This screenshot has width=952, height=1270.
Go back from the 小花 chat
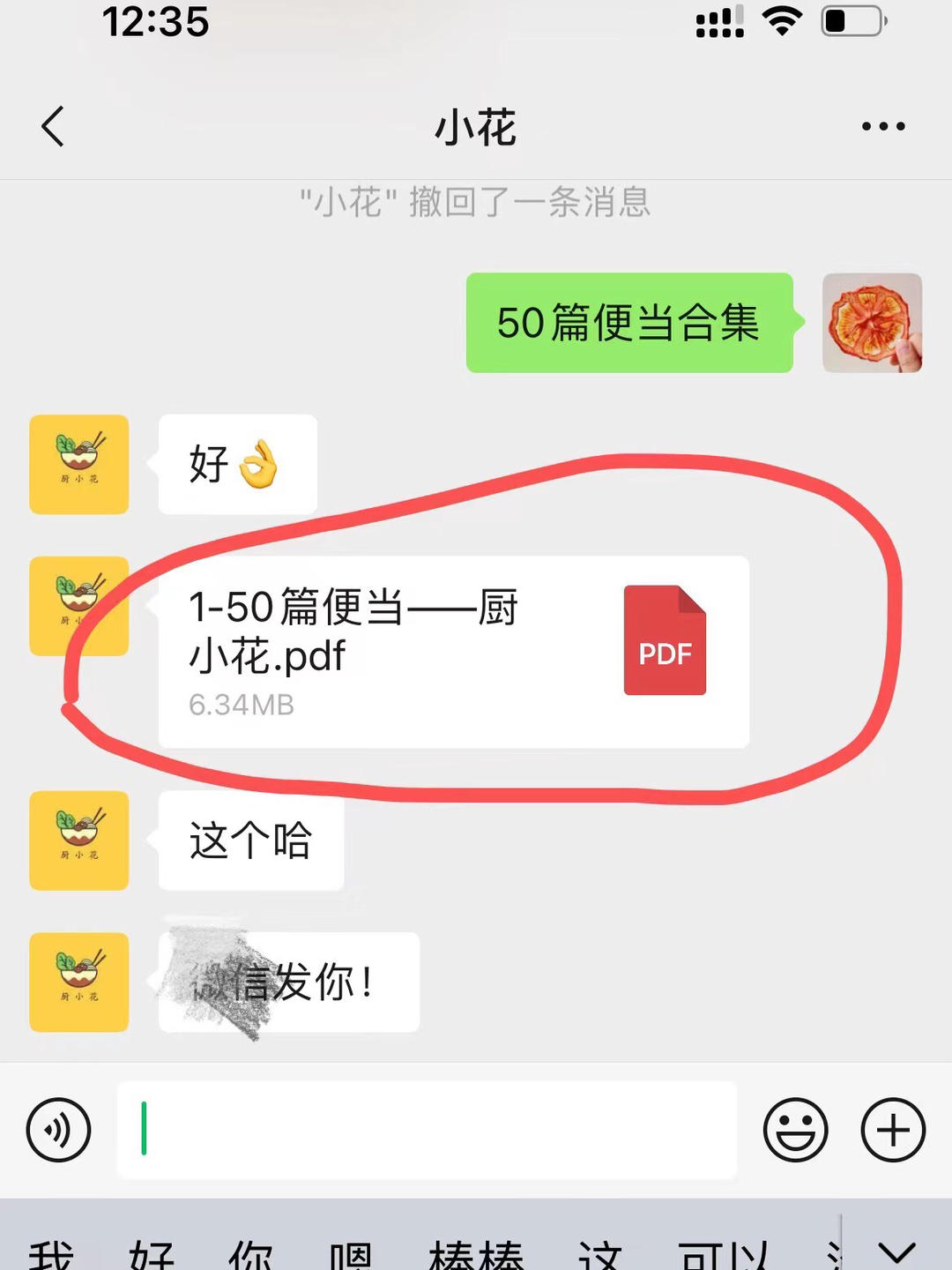53,126
